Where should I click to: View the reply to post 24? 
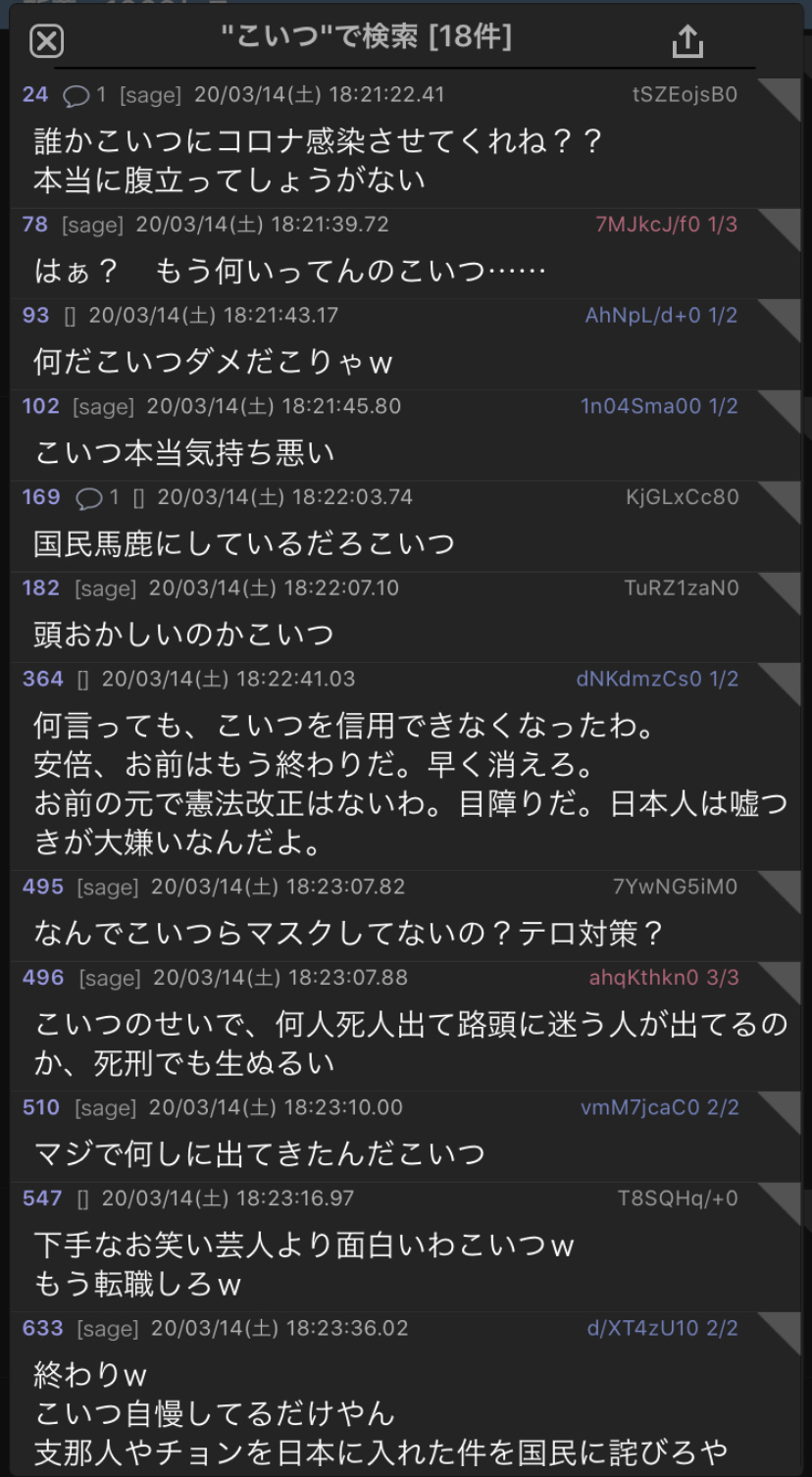85,95
